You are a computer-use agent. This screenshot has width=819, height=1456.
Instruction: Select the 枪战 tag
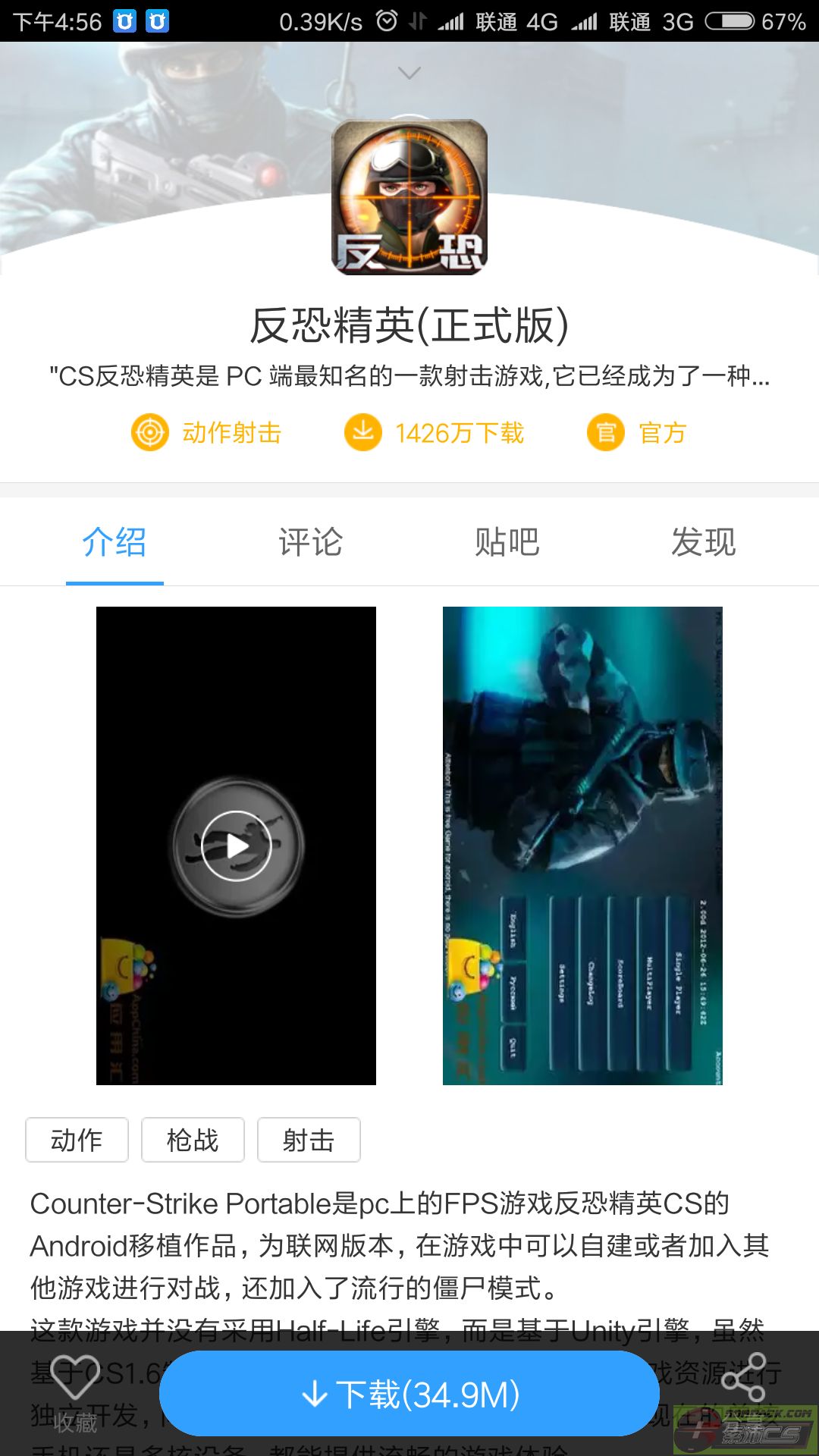(x=193, y=1140)
